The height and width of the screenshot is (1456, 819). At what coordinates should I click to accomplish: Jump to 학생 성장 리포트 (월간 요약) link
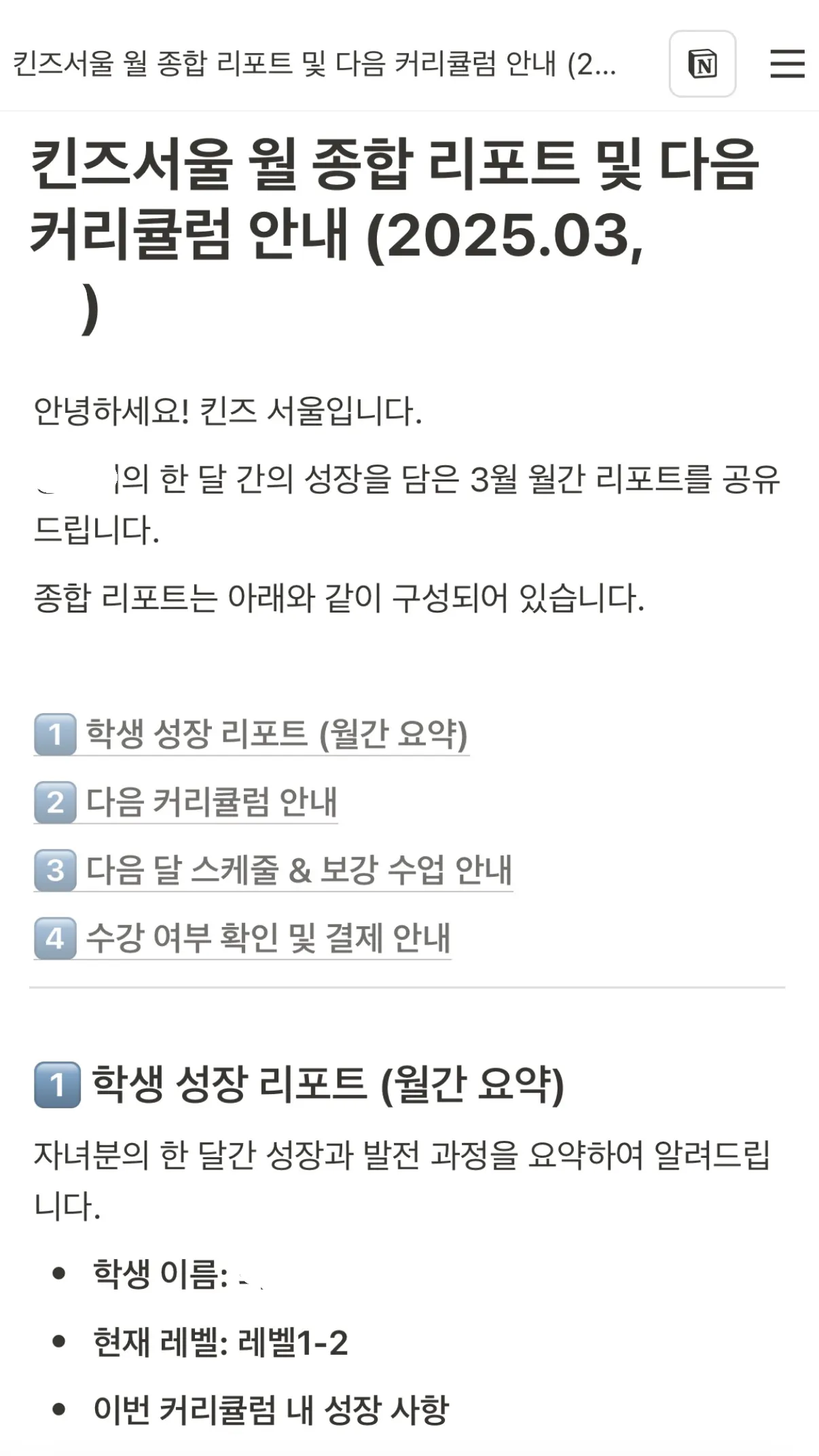[276, 733]
